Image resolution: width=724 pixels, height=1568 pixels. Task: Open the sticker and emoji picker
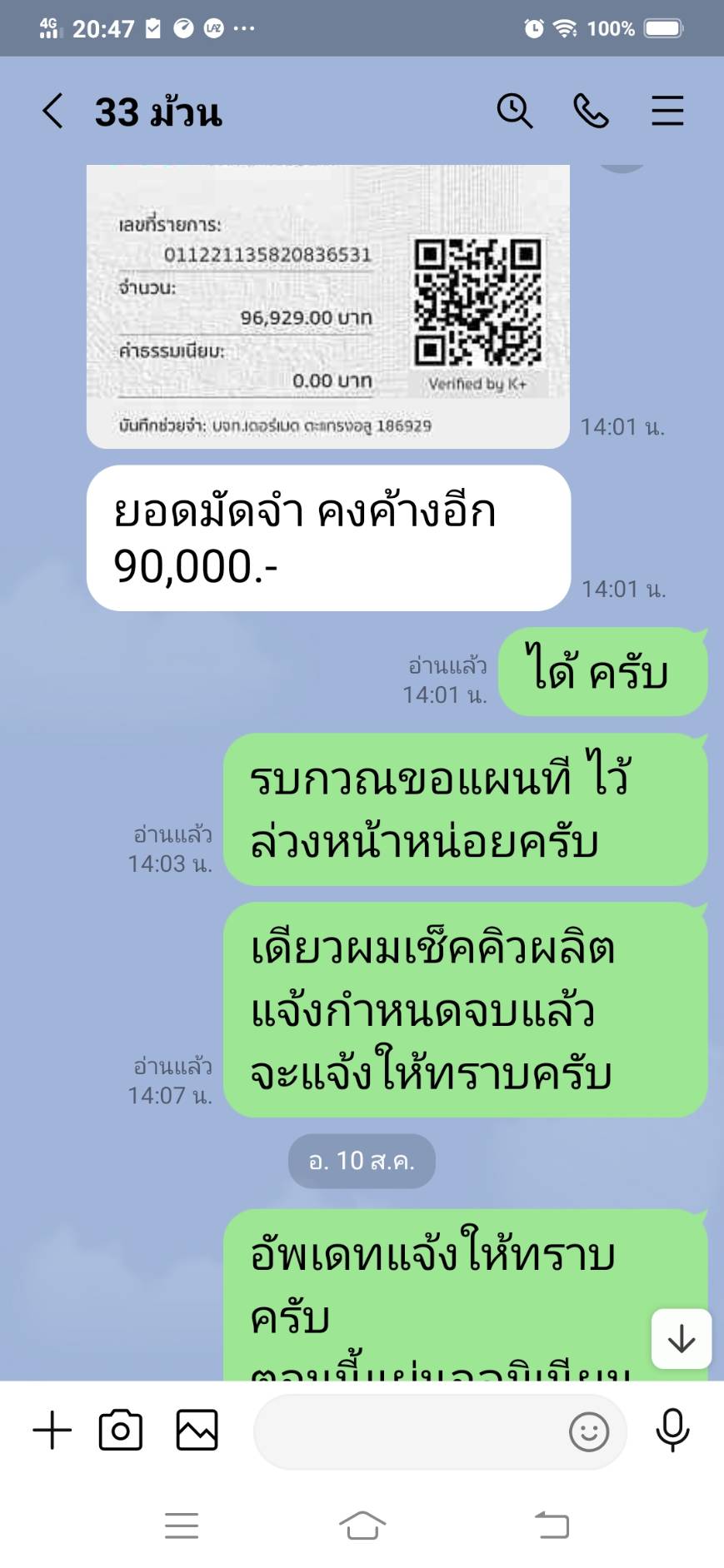[x=588, y=1431]
